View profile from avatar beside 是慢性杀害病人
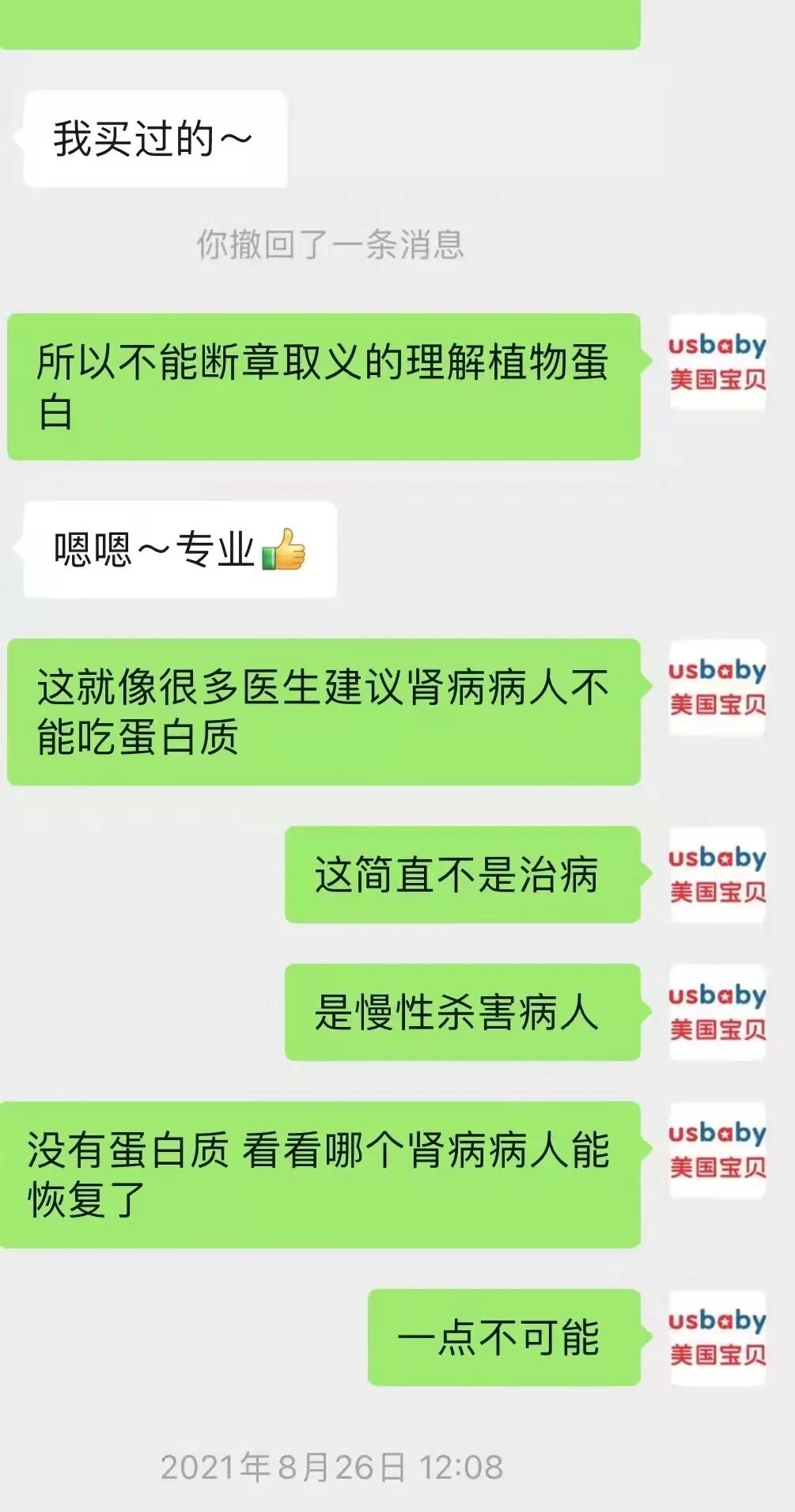 click(717, 1013)
